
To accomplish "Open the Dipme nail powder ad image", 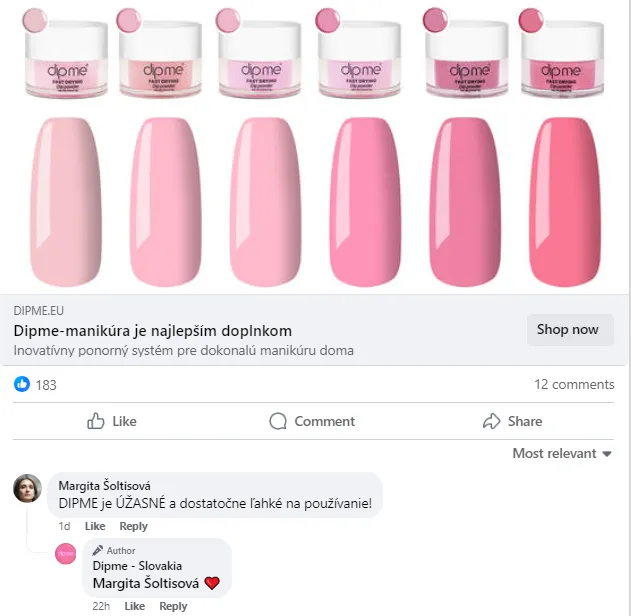I will (315, 145).
